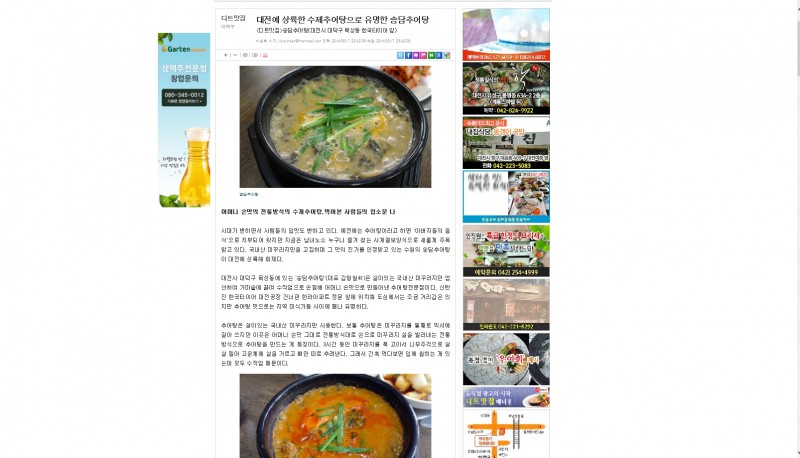Print the article using printer icon
Image resolution: width=800 pixels, height=458 pixels.
click(x=245, y=55)
